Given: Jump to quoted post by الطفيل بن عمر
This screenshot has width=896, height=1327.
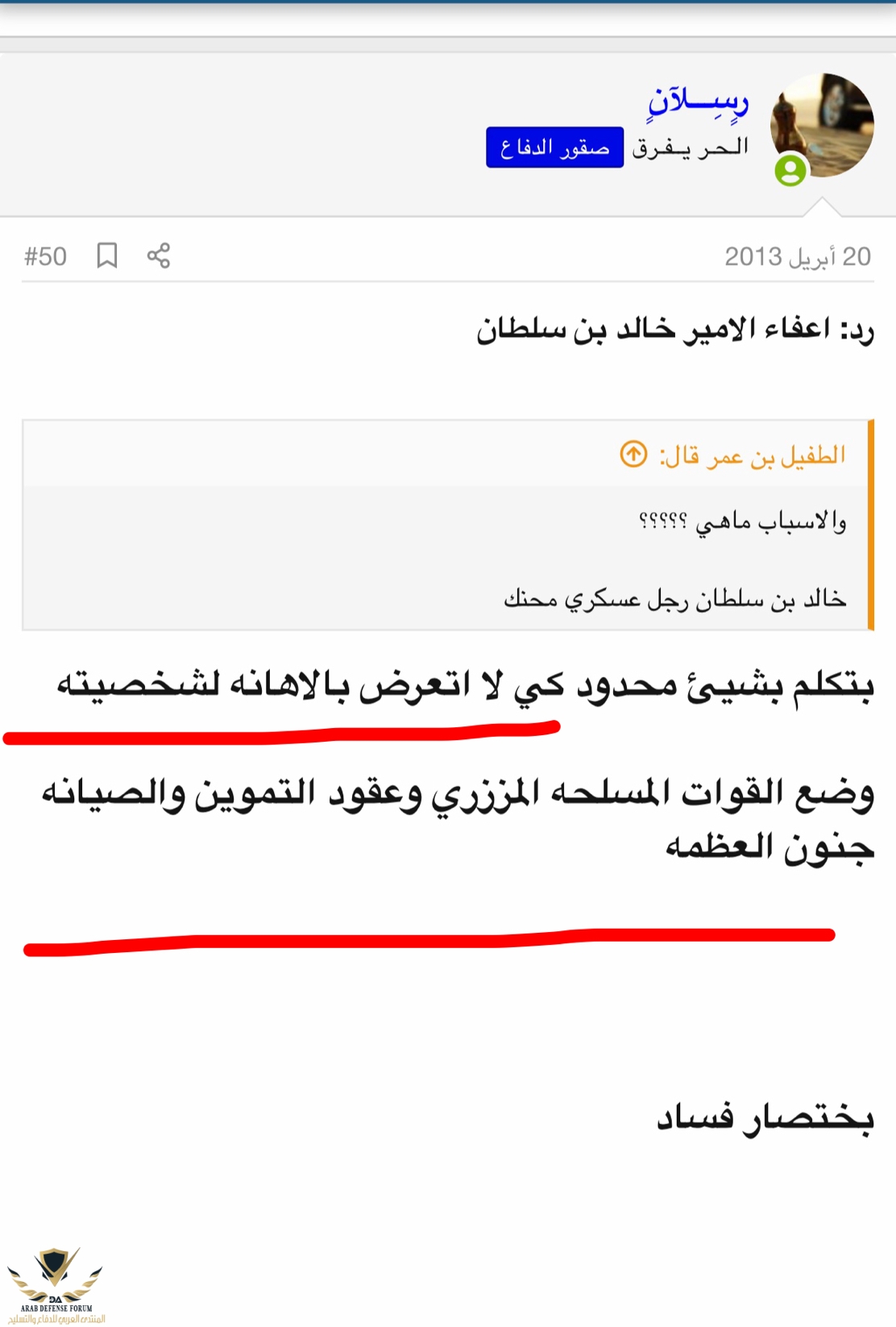Looking at the screenshot, I should coord(633,454).
